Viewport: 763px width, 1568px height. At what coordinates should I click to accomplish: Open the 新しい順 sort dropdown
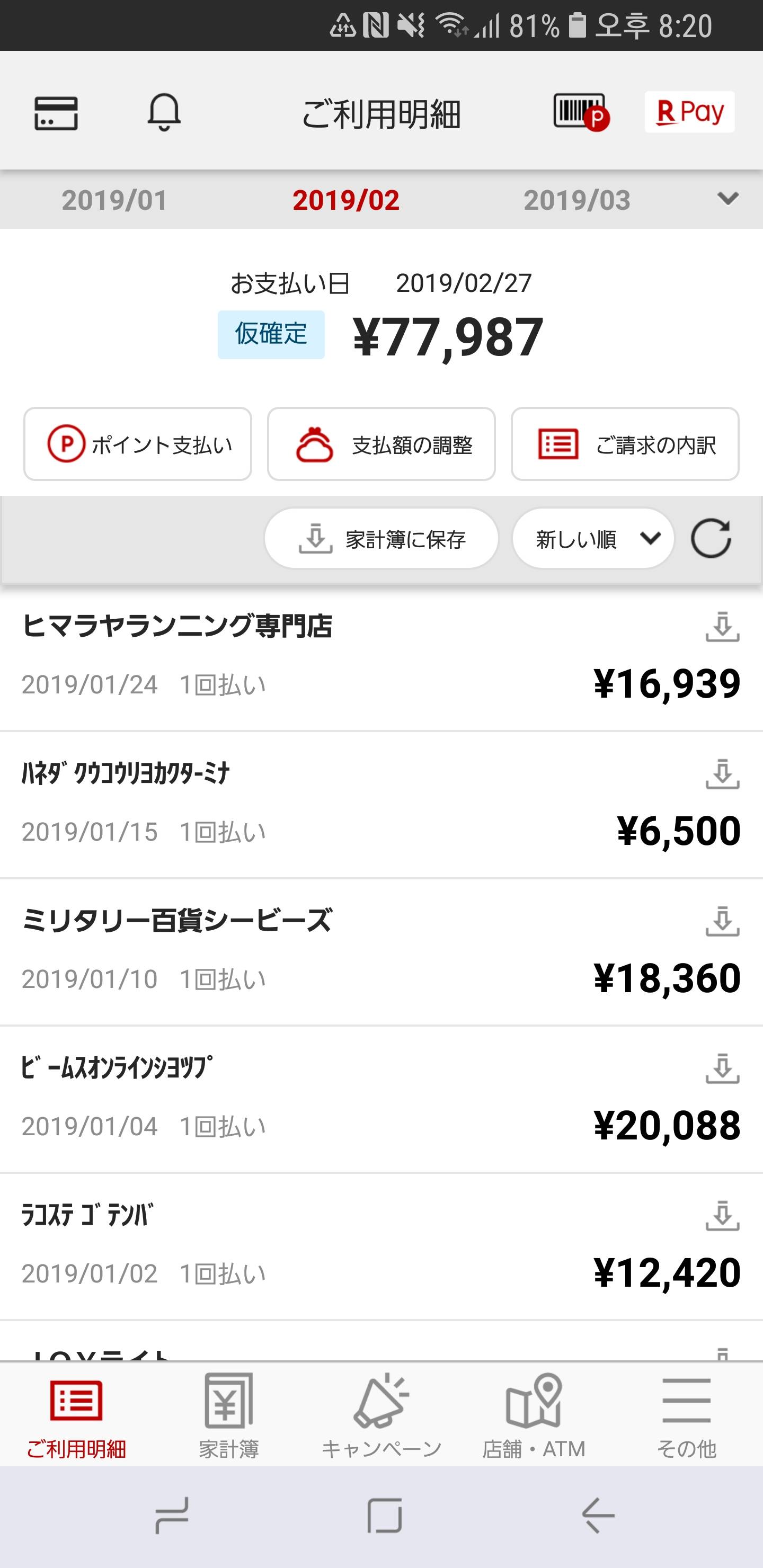tap(592, 539)
